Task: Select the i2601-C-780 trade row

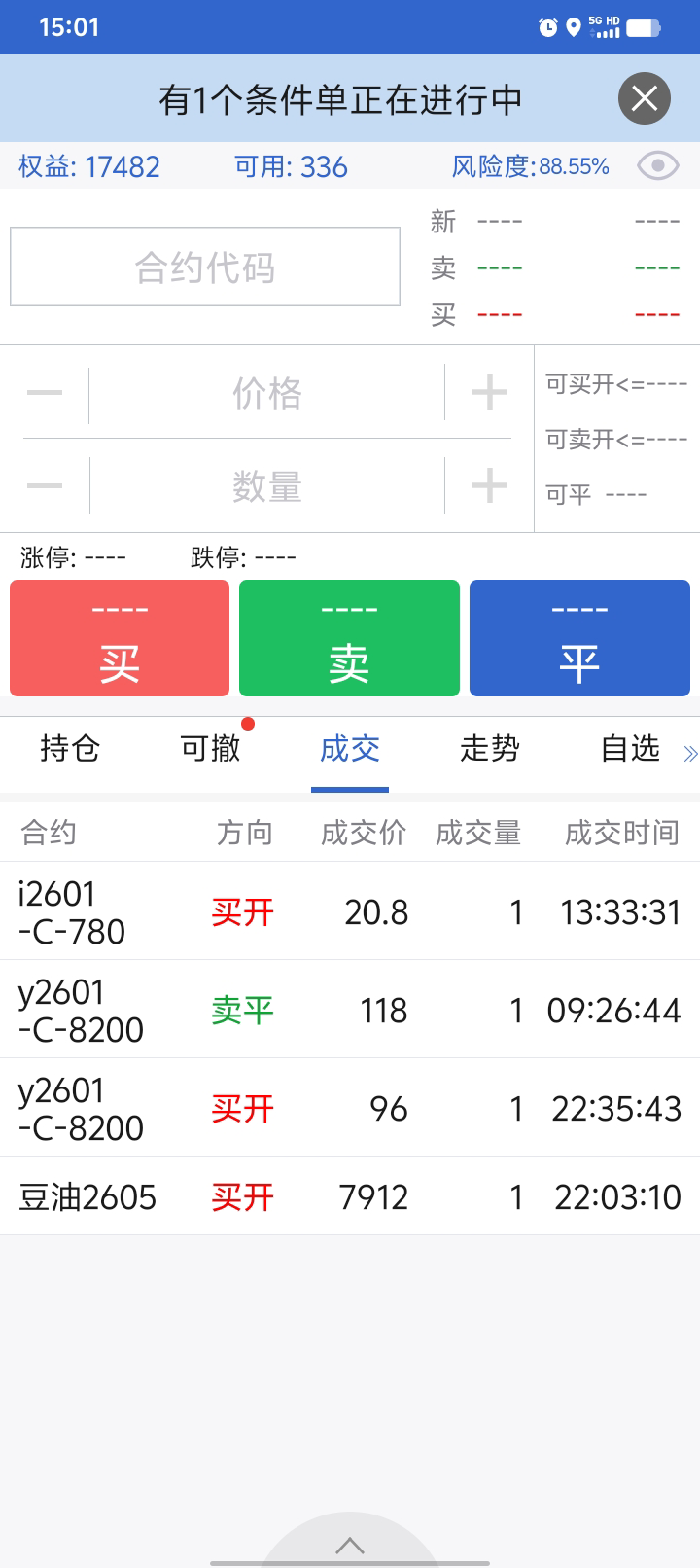Action: pos(350,911)
